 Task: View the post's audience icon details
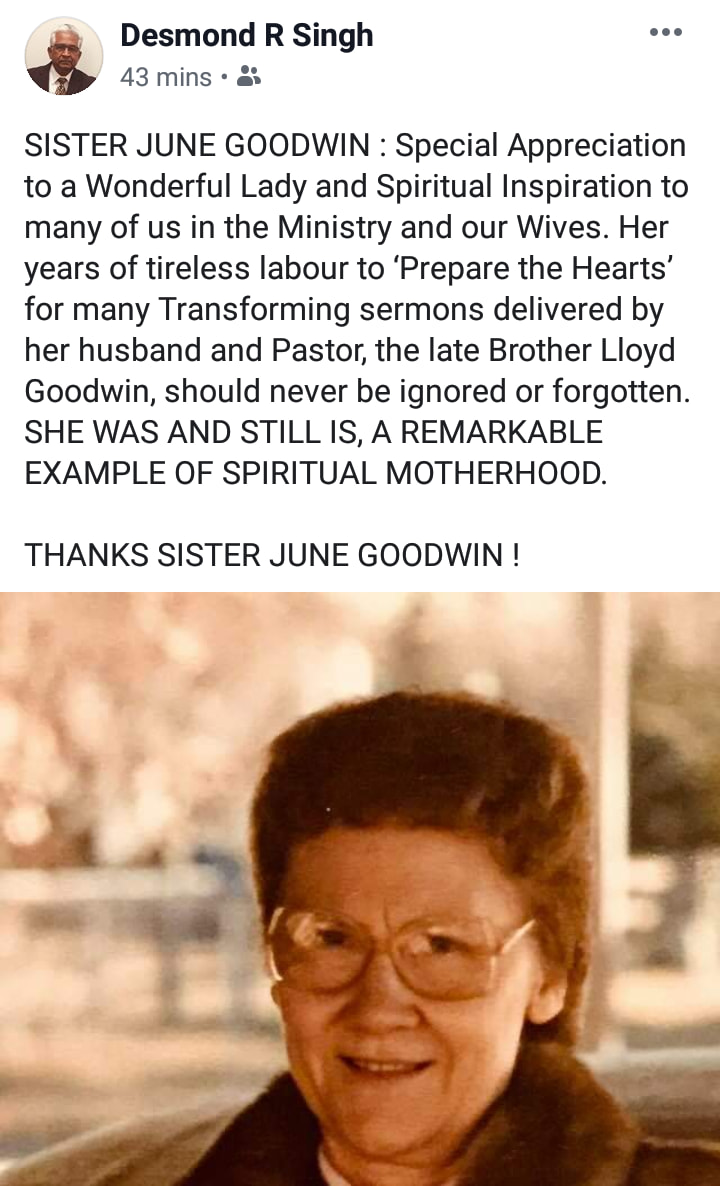(x=249, y=76)
